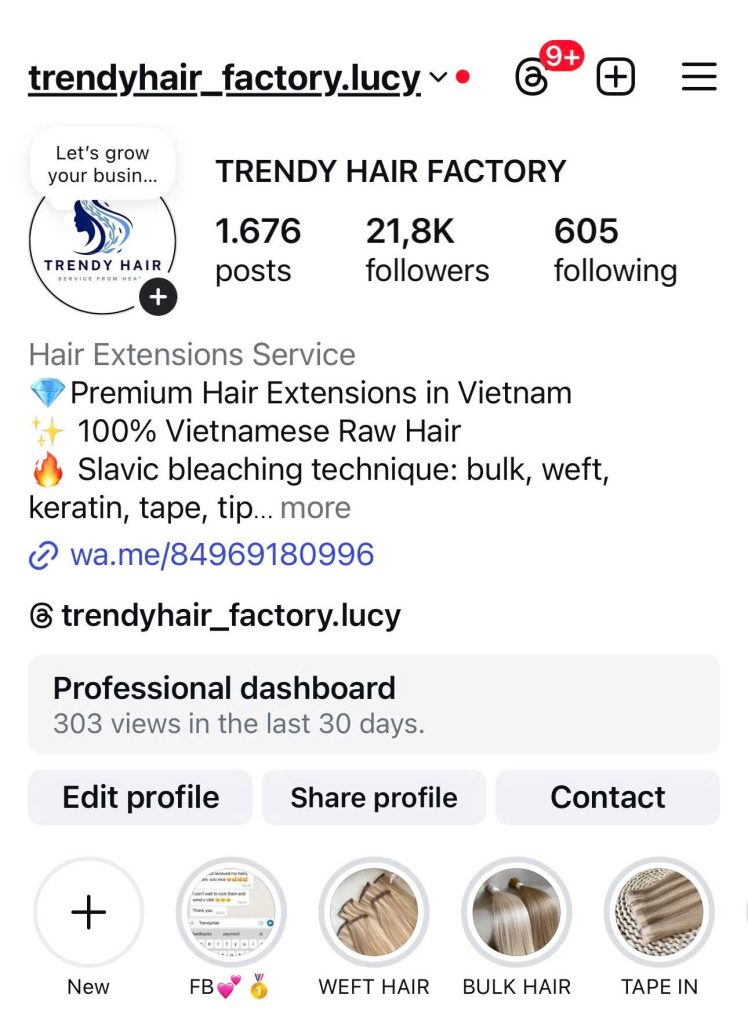Open the FB highlight
748x1024 pixels.
231,912
